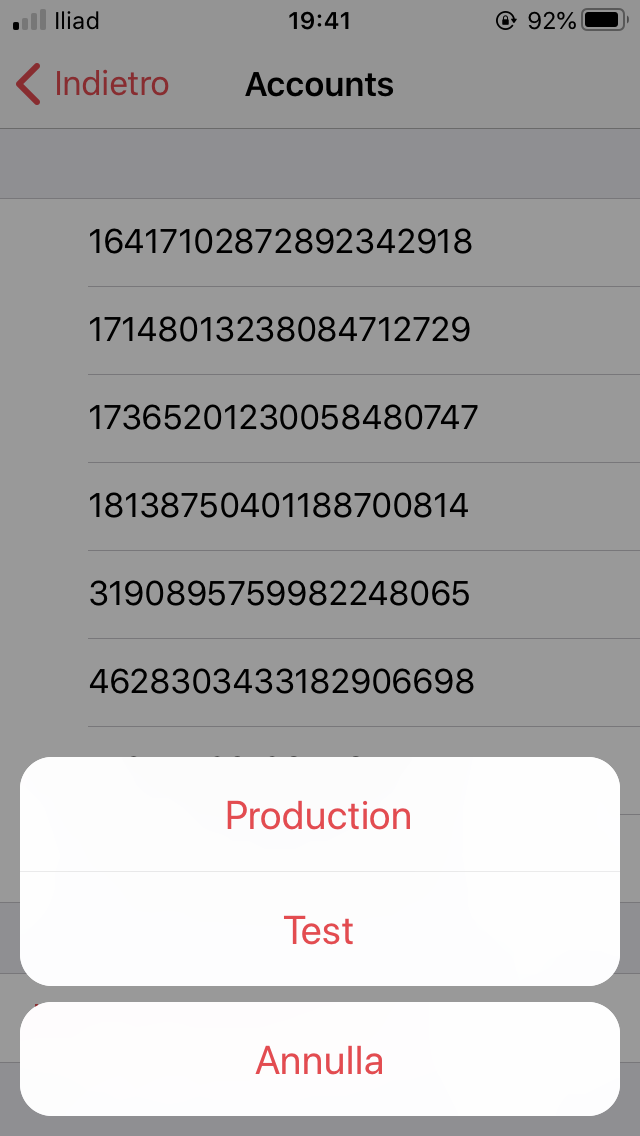Tap account 1736520123005848074​7
The width and height of the screenshot is (640, 1136).
(x=283, y=418)
